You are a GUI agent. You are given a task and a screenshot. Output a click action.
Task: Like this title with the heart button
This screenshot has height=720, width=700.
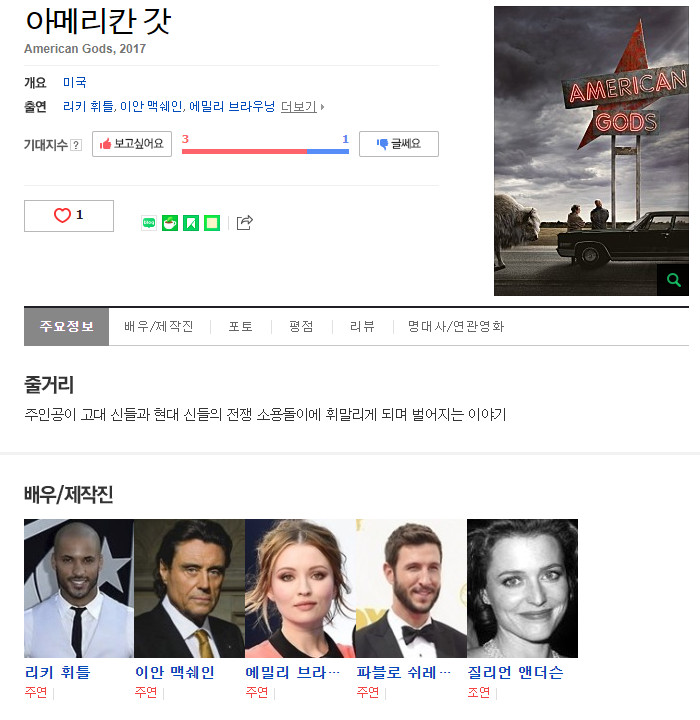pyautogui.click(x=68, y=215)
